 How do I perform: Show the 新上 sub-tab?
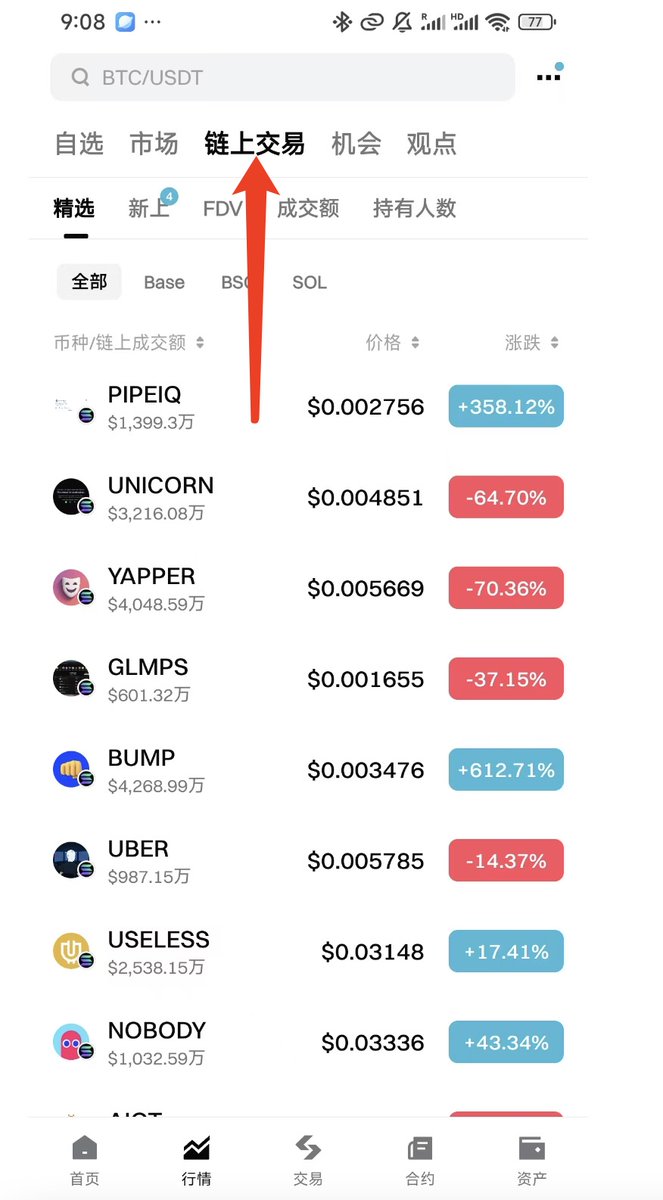[x=149, y=208]
